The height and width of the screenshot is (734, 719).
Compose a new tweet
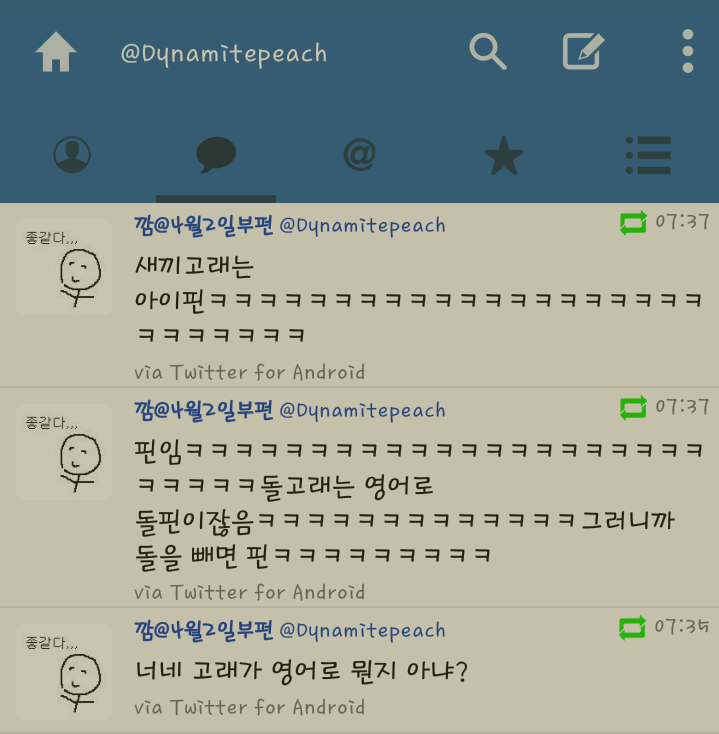(x=583, y=51)
